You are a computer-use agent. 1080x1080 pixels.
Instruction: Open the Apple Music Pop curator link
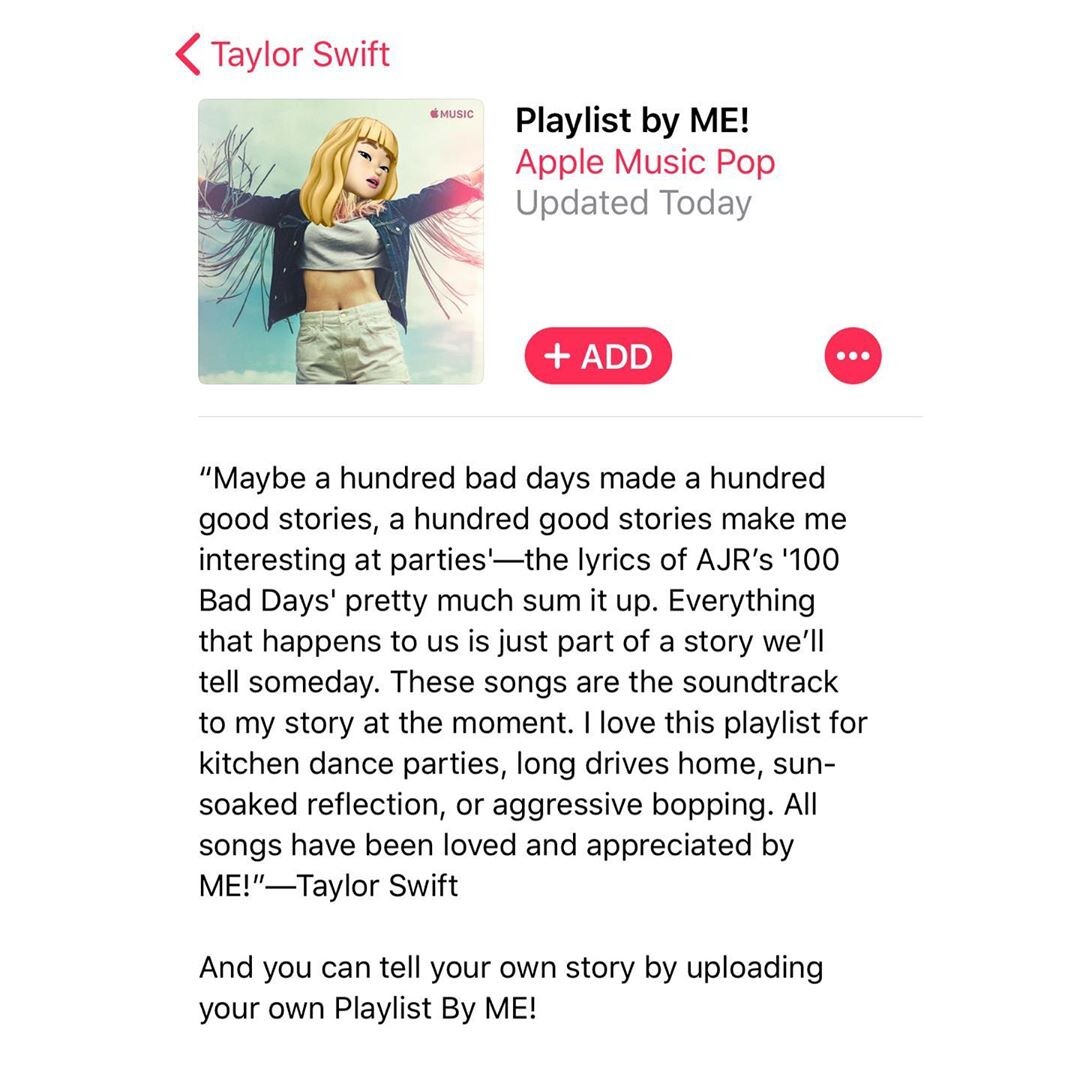[x=644, y=162]
